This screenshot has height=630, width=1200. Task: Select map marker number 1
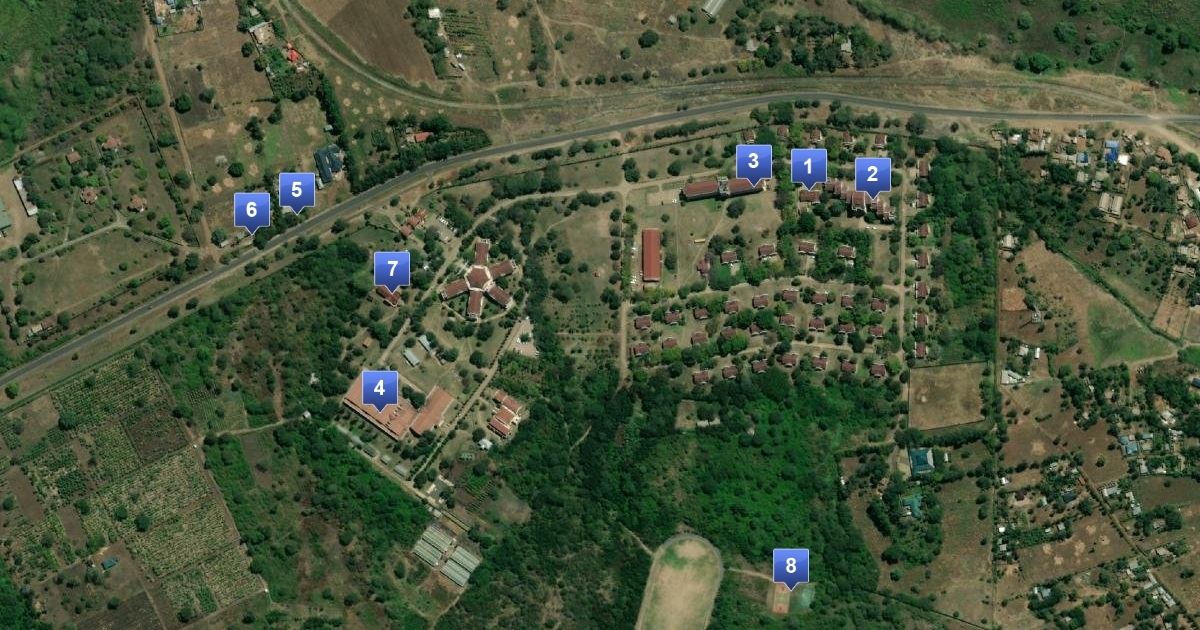(x=809, y=166)
